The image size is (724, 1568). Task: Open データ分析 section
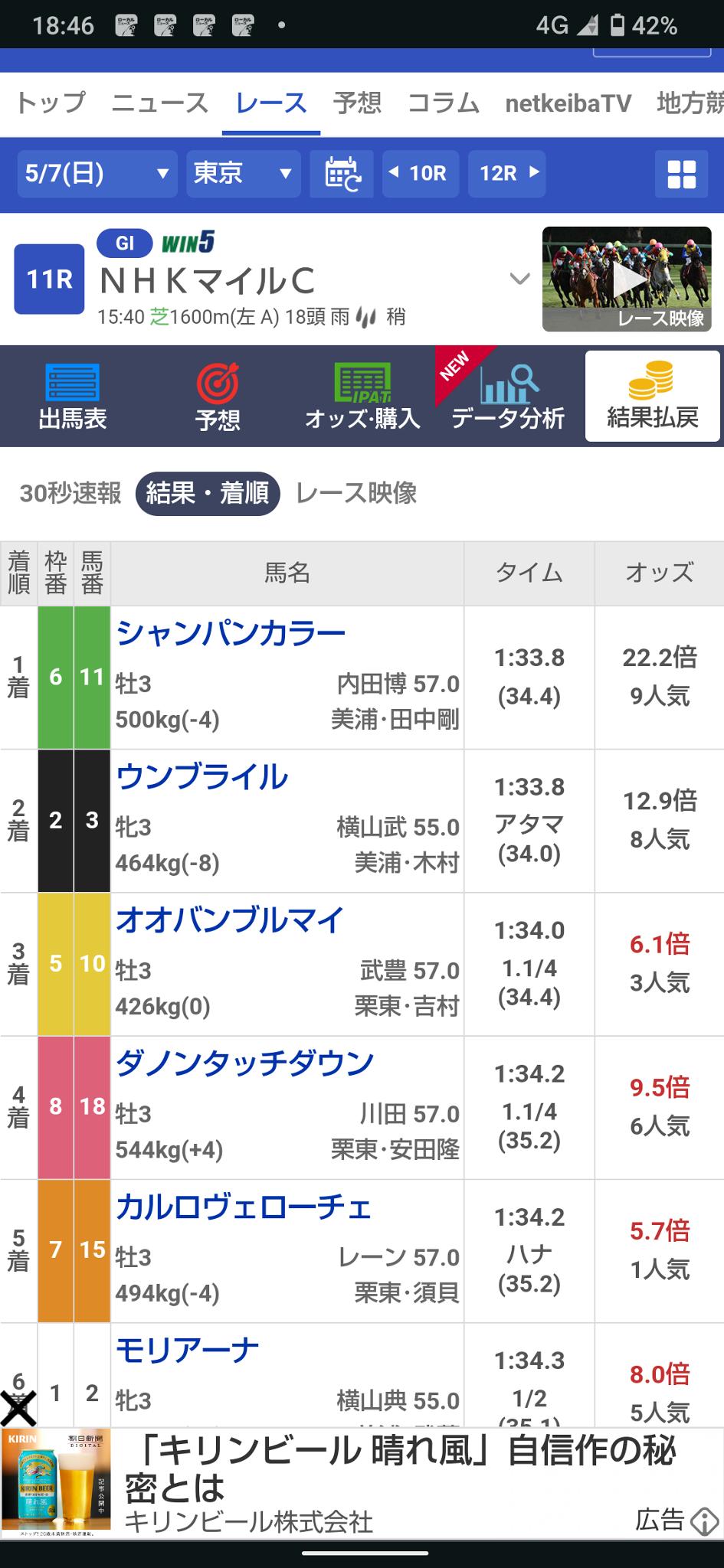[x=507, y=397]
